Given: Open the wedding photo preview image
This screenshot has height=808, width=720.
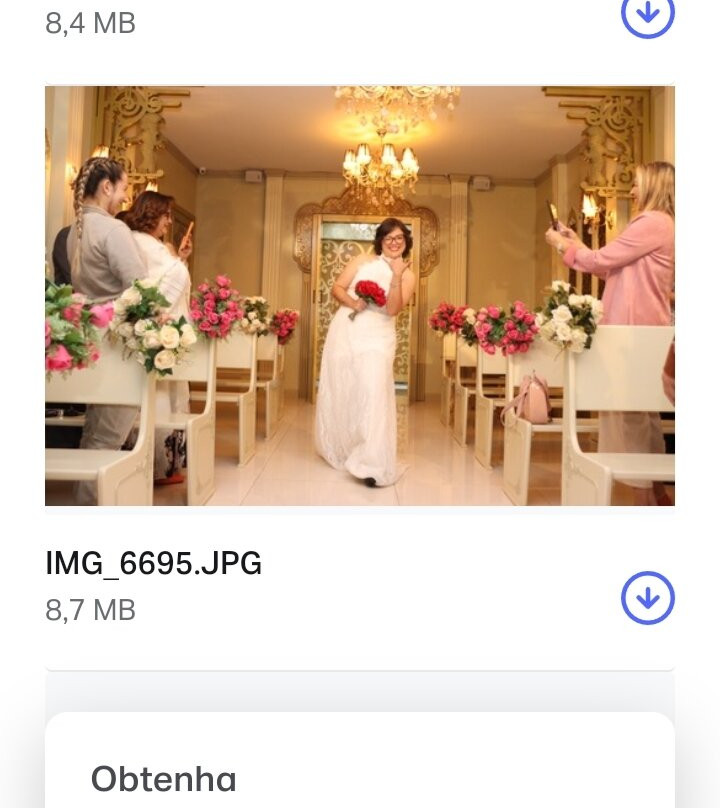Looking at the screenshot, I should (359, 295).
